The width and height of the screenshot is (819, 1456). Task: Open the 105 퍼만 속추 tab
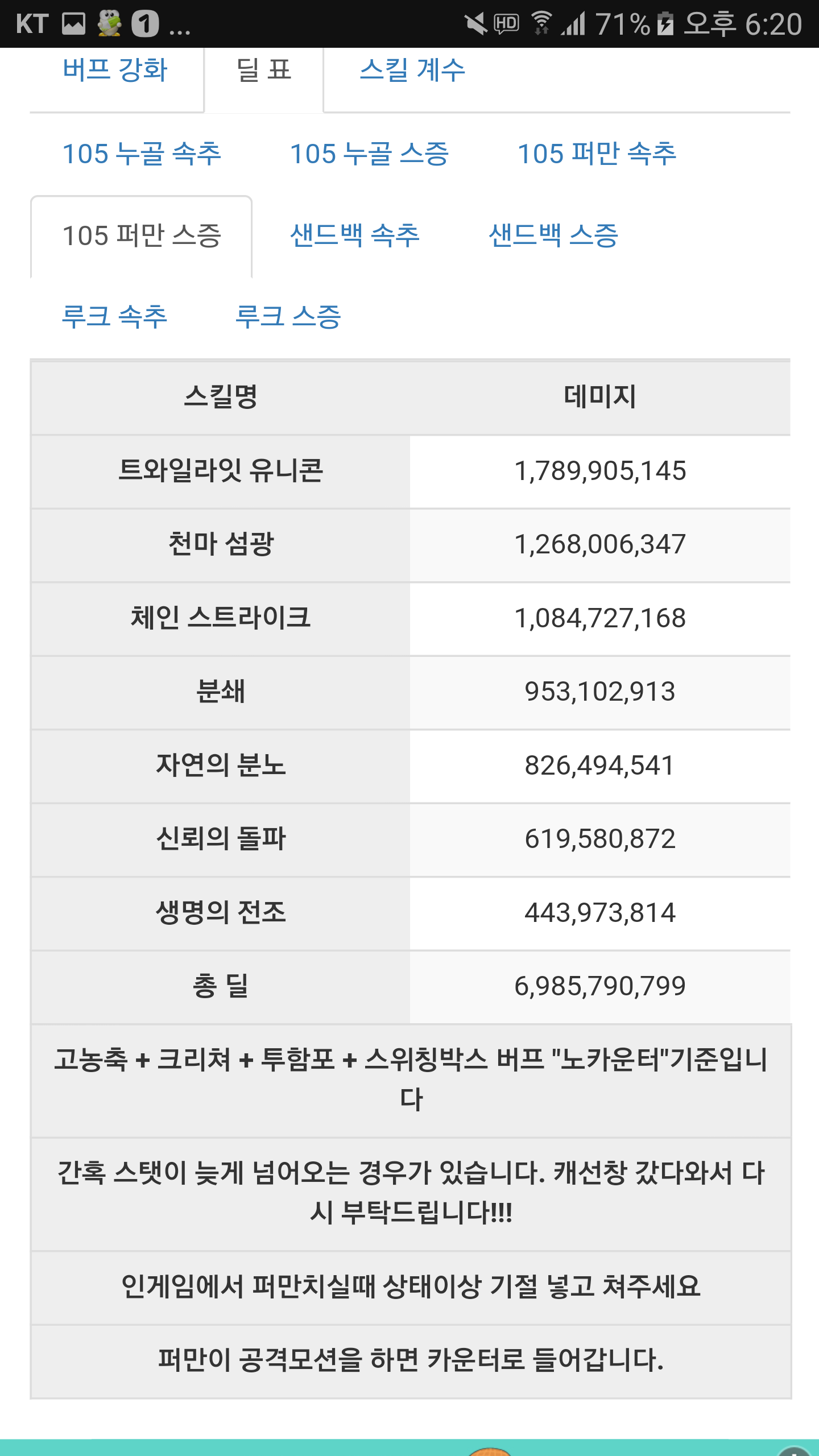click(597, 154)
